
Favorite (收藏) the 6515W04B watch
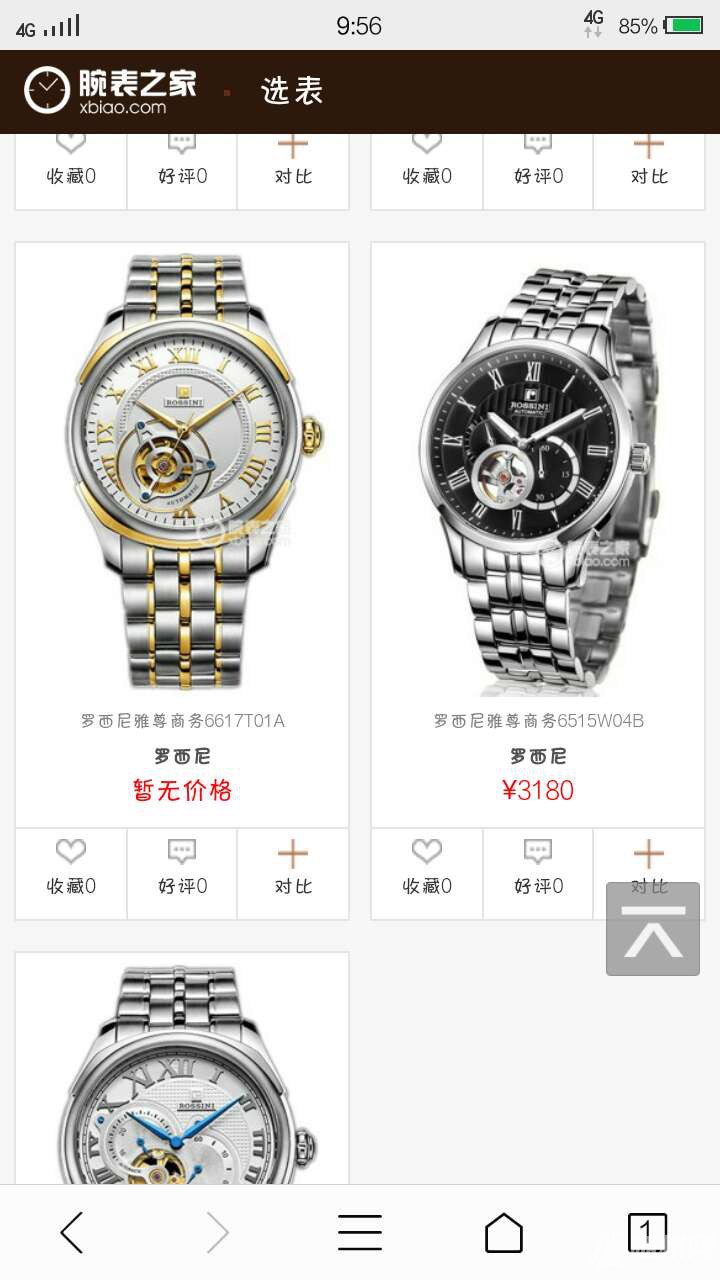pyautogui.click(x=427, y=868)
